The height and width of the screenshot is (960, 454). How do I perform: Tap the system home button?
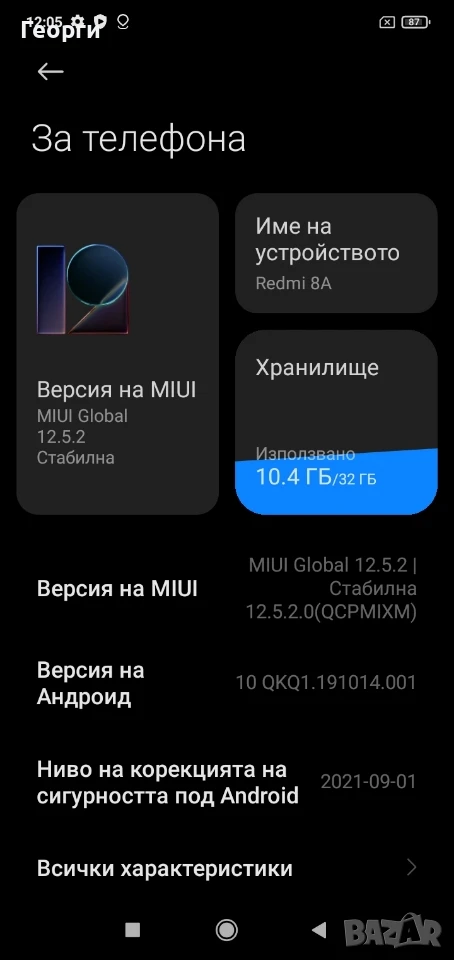pyautogui.click(x=227, y=931)
